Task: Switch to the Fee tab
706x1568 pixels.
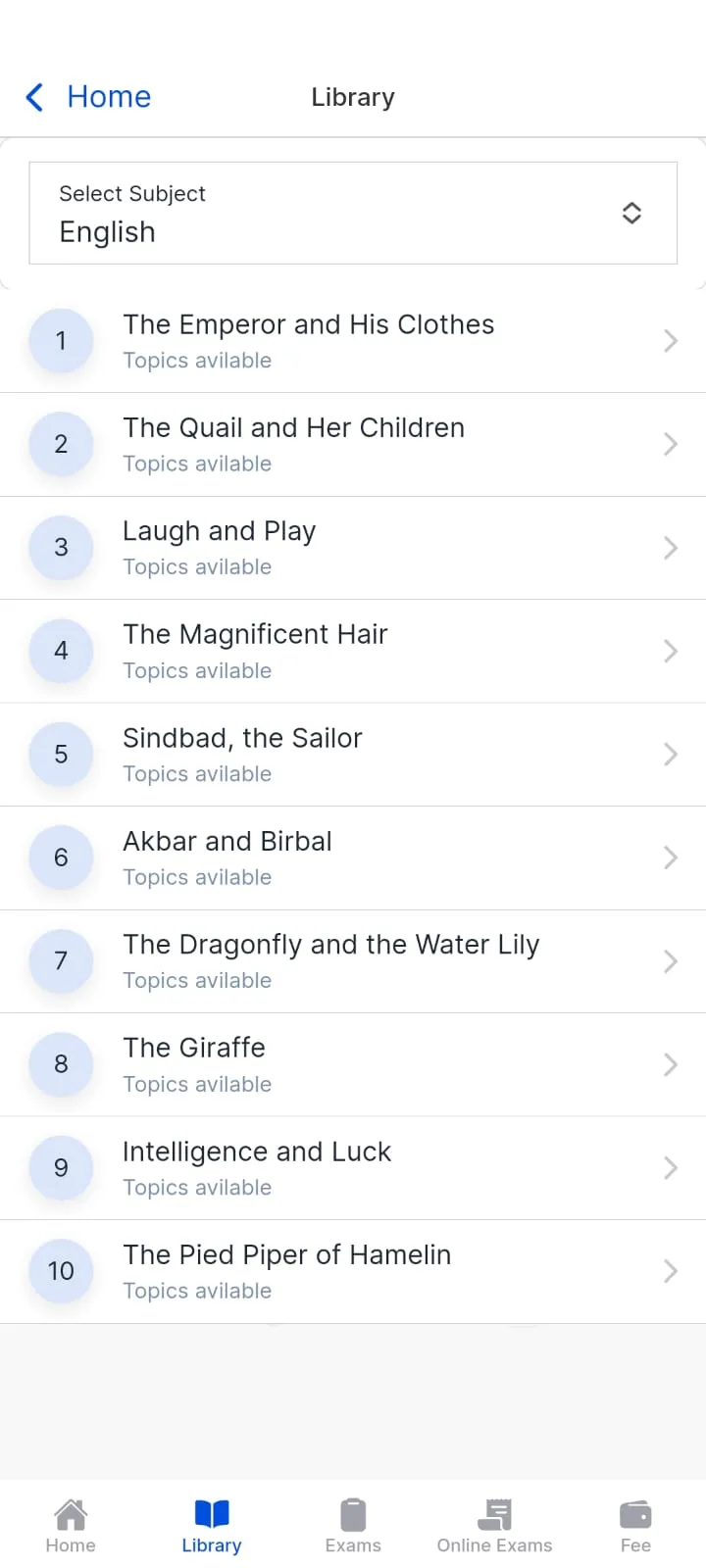Action: [x=635, y=1526]
